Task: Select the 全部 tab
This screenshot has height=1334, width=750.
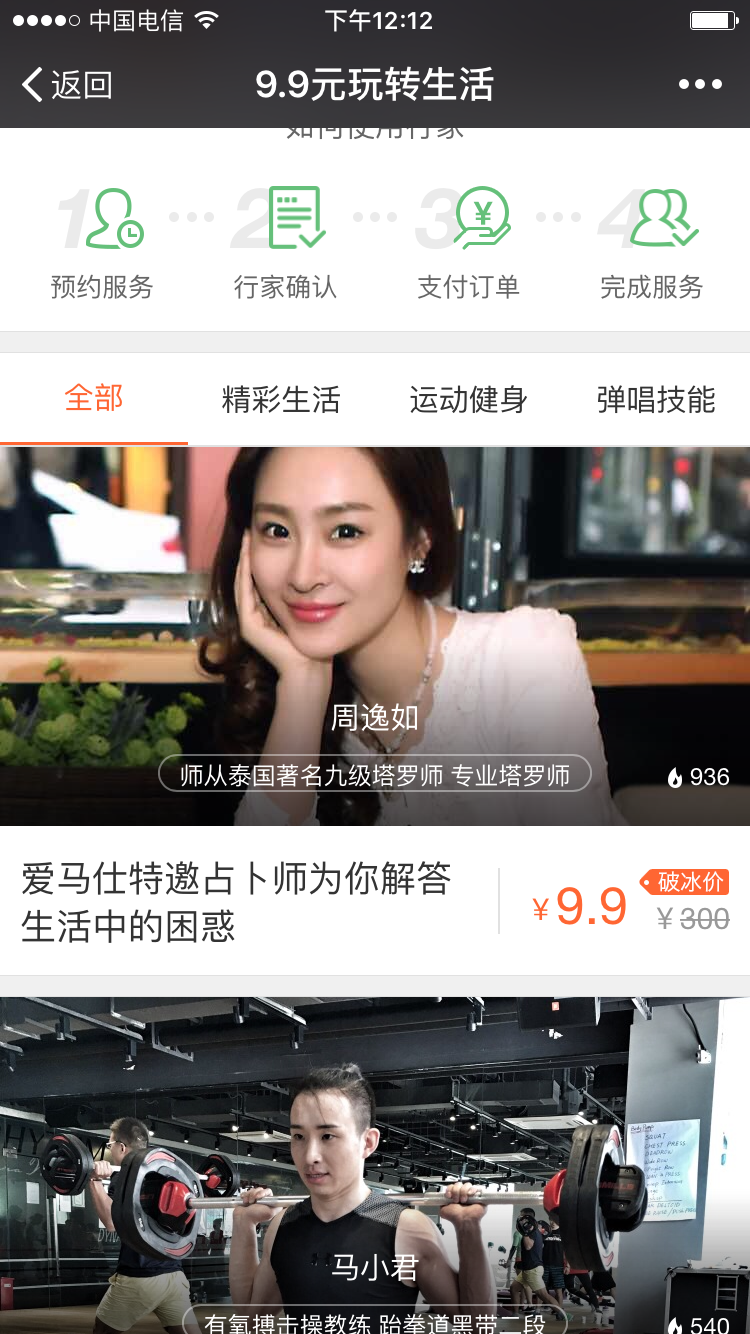Action: [94, 399]
